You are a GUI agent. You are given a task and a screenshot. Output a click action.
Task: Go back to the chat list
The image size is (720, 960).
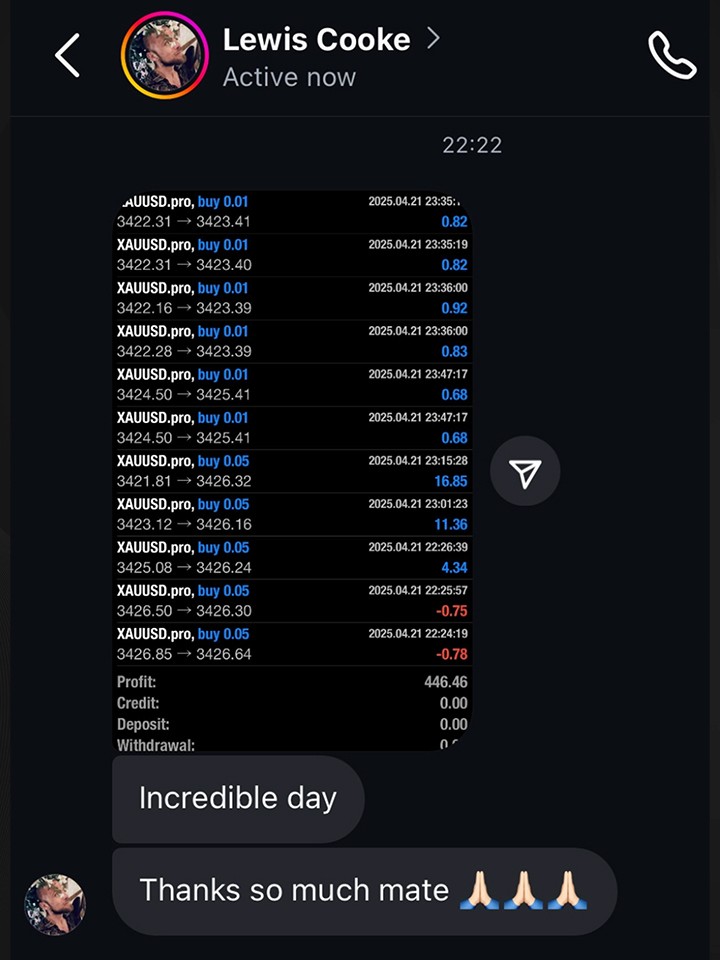tap(67, 56)
